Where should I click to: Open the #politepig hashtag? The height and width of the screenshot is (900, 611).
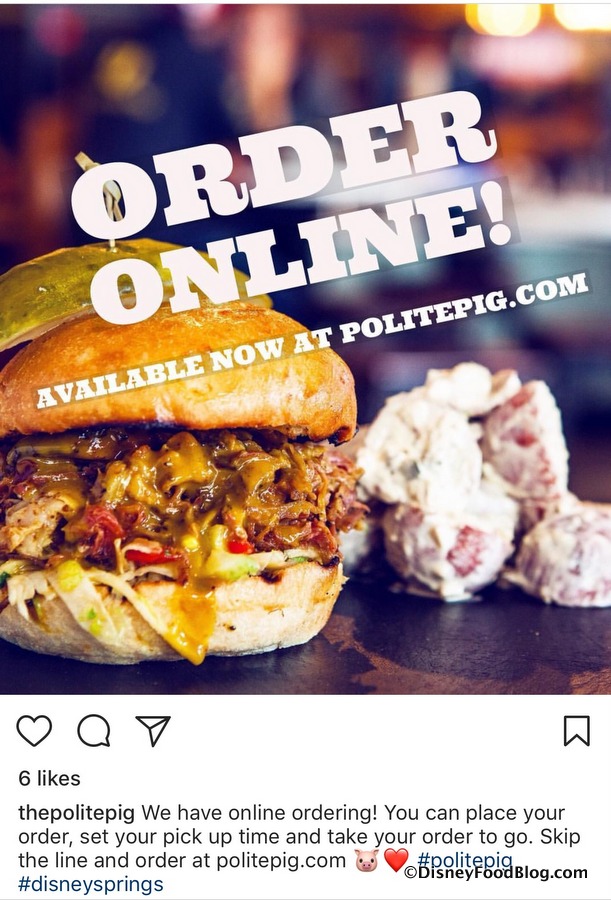click(464, 859)
